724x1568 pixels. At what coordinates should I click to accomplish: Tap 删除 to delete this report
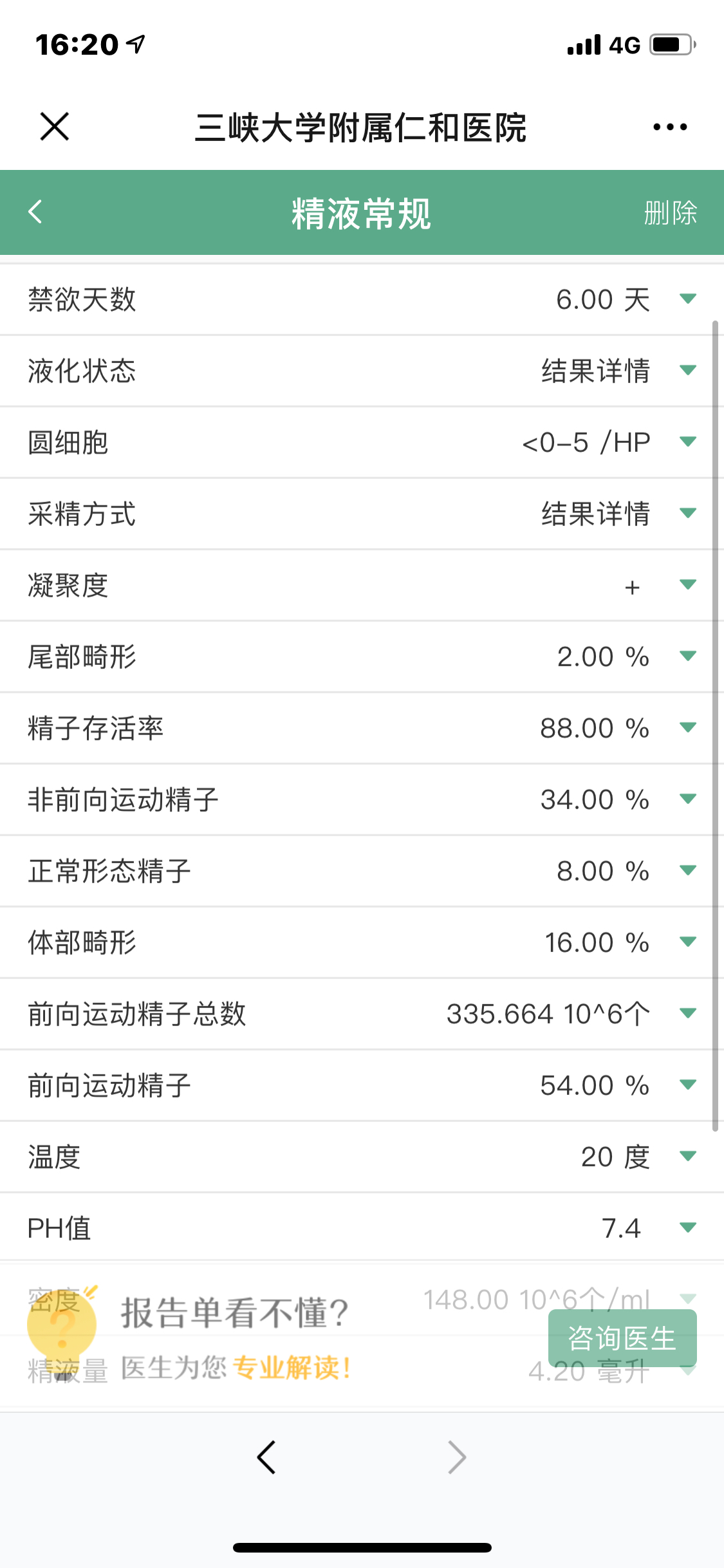point(671,212)
